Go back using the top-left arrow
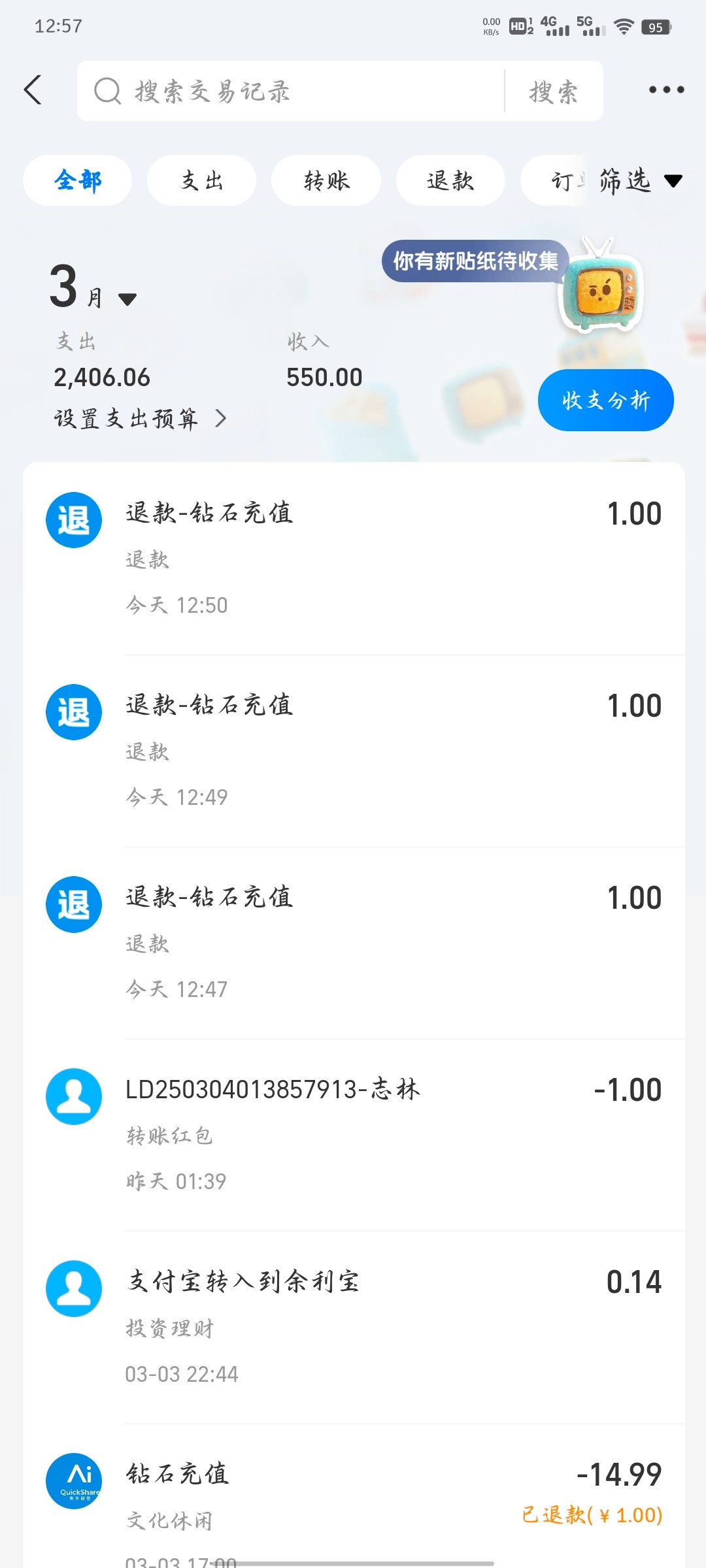The height and width of the screenshot is (1568, 706). [x=33, y=90]
